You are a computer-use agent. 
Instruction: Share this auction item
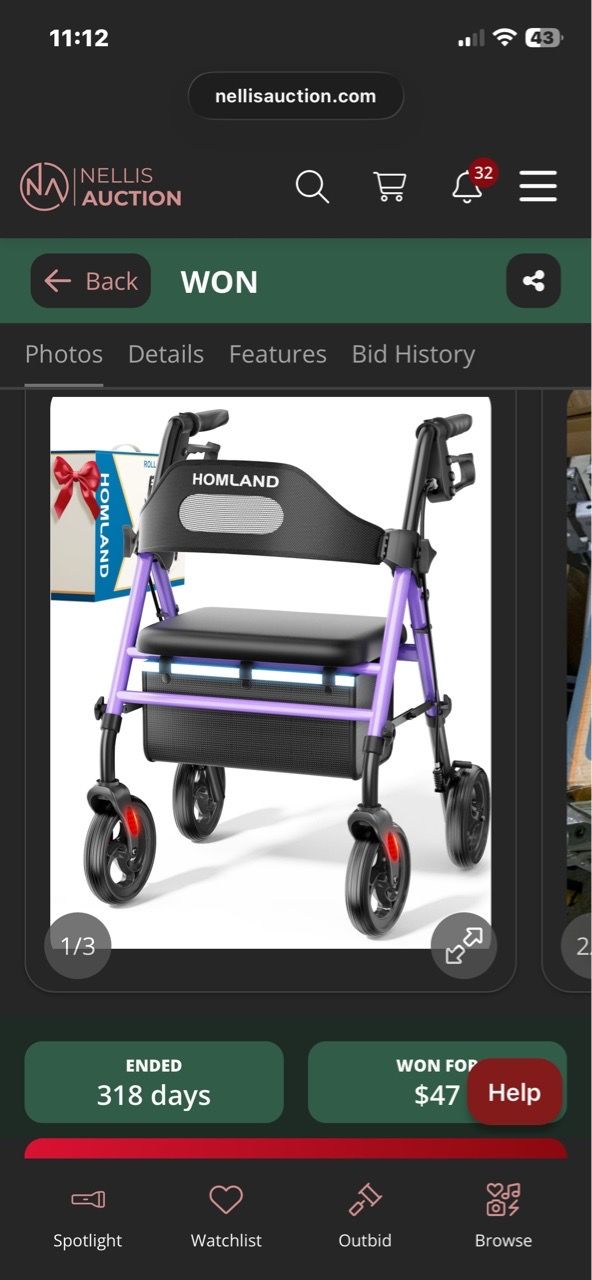[534, 281]
